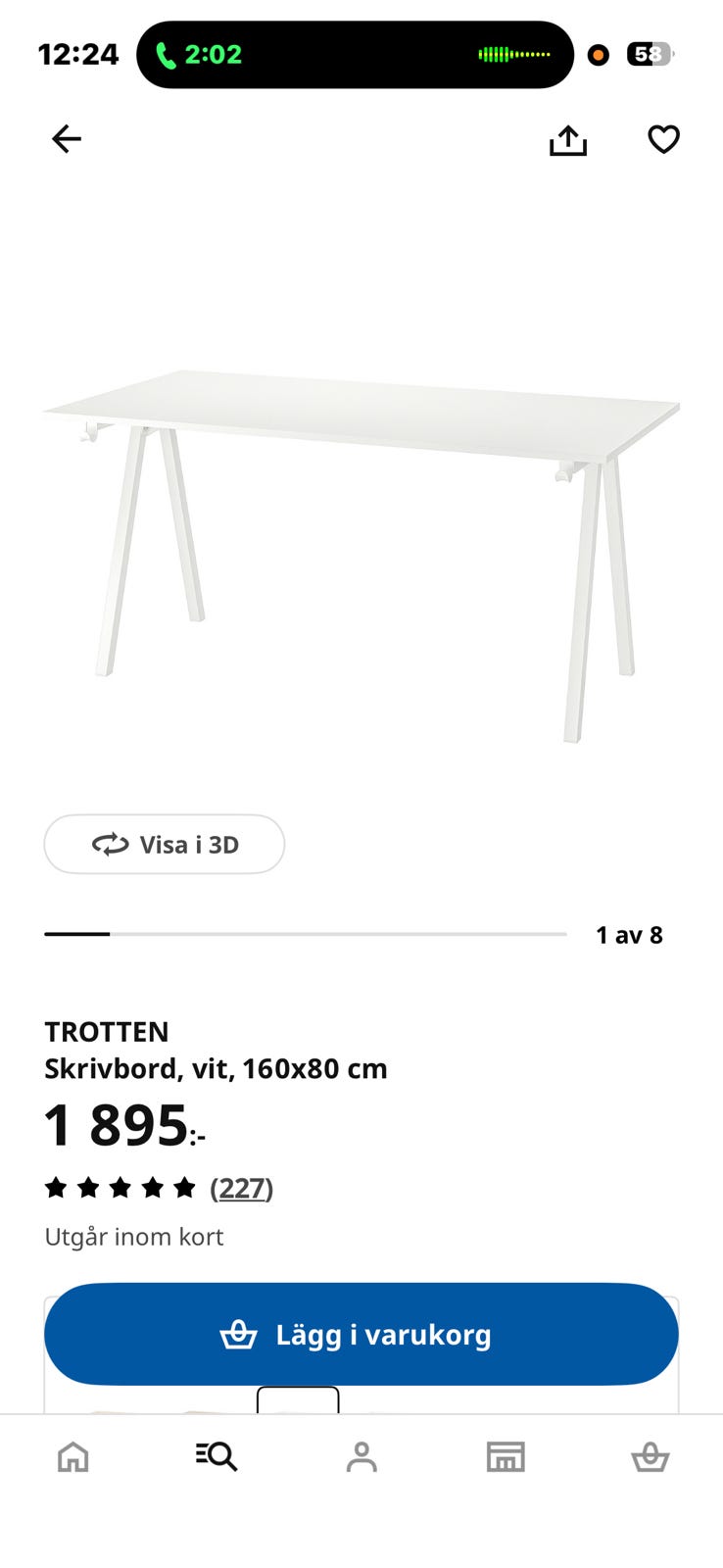Open the 227 customer reviews link
The image size is (723, 1568).
pyautogui.click(x=241, y=1188)
